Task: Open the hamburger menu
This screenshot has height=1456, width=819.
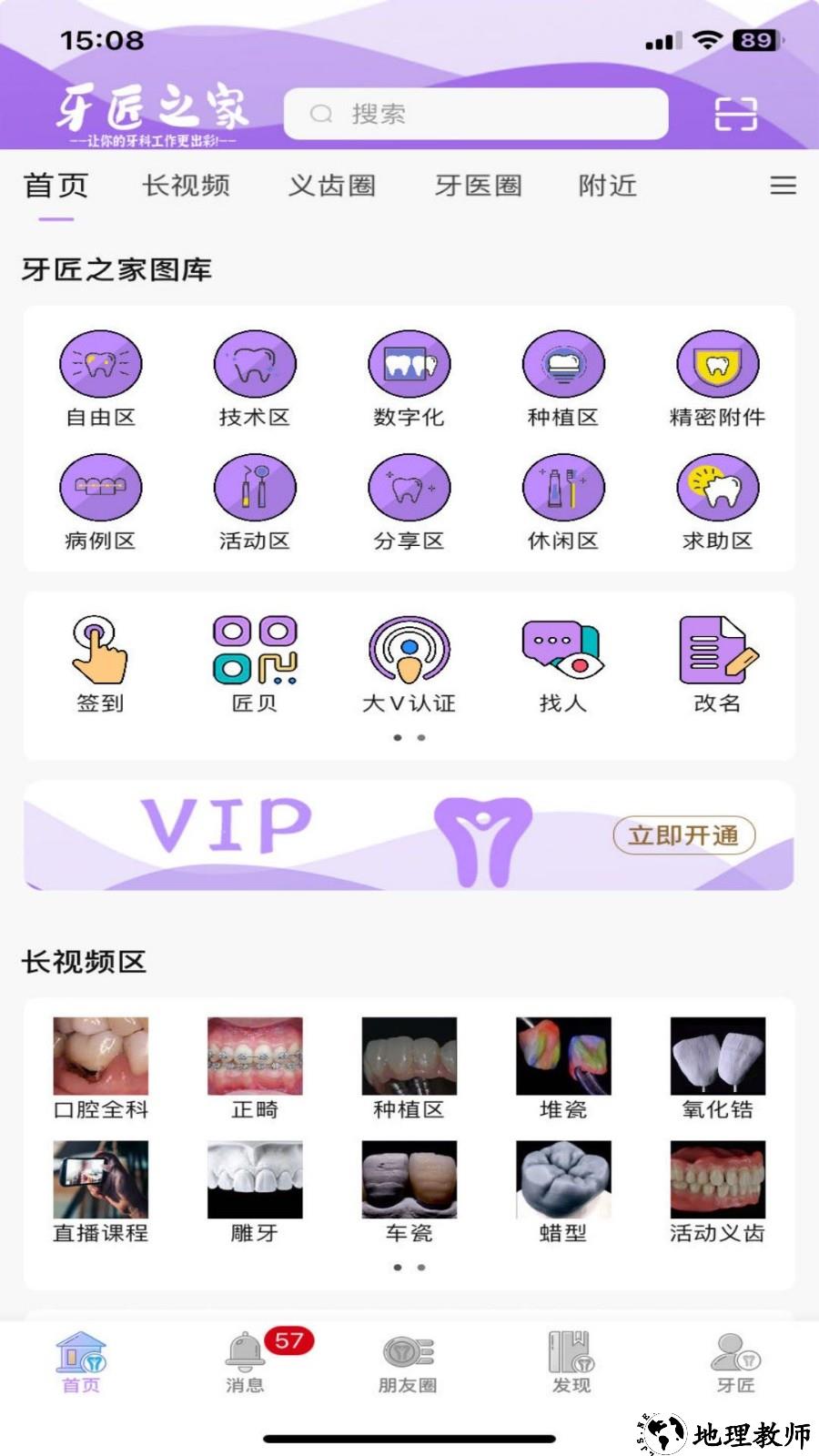Action: coord(783,186)
